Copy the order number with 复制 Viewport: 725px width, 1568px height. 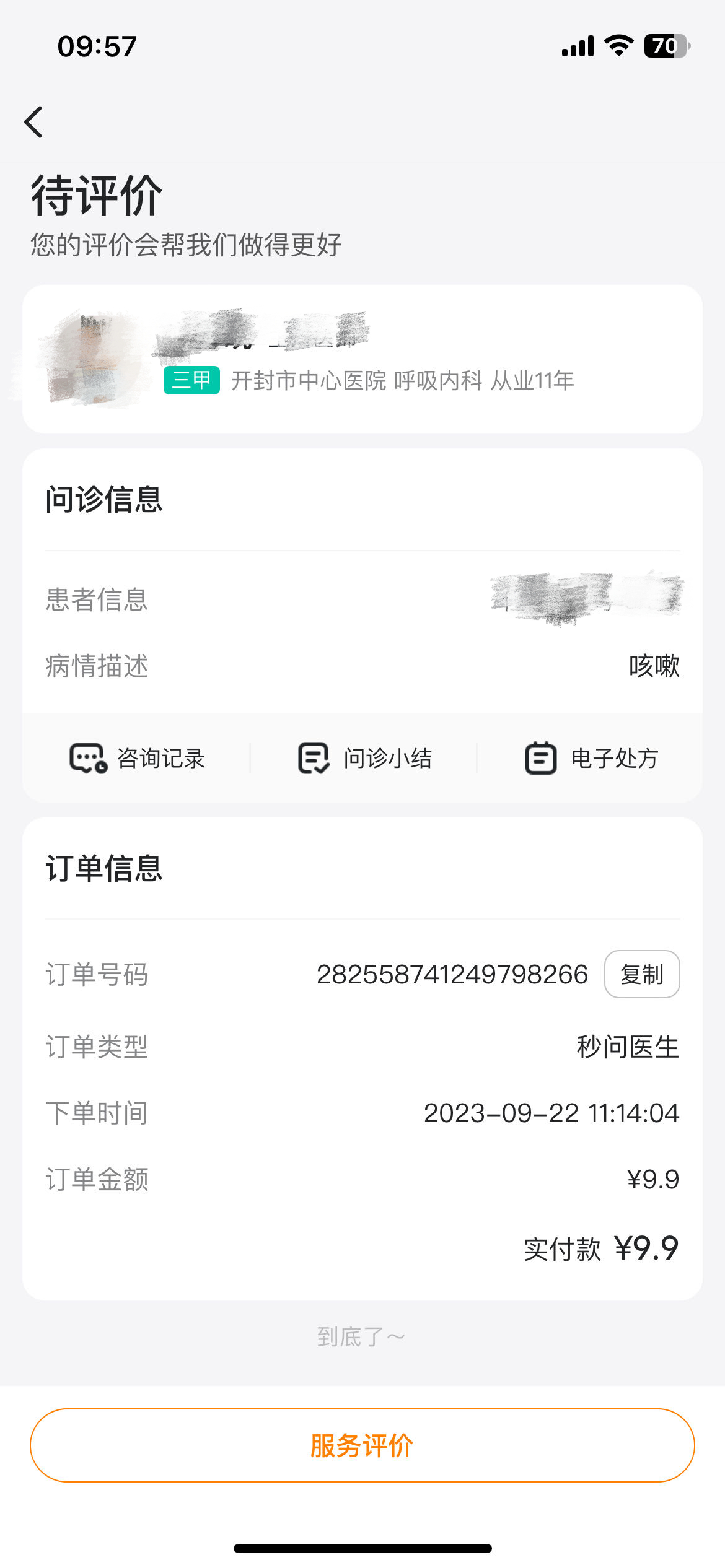[641, 974]
